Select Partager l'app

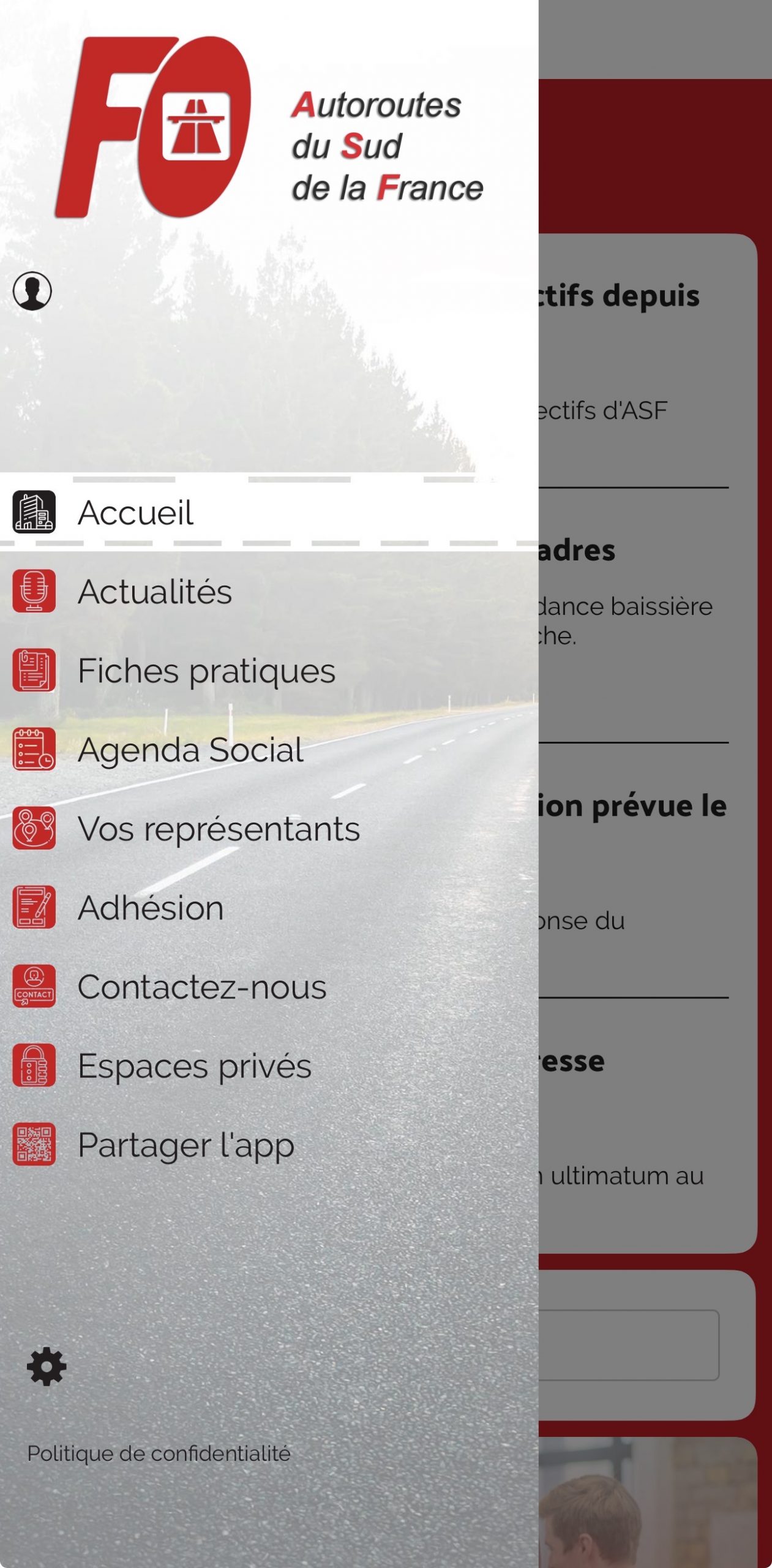[x=186, y=1145]
